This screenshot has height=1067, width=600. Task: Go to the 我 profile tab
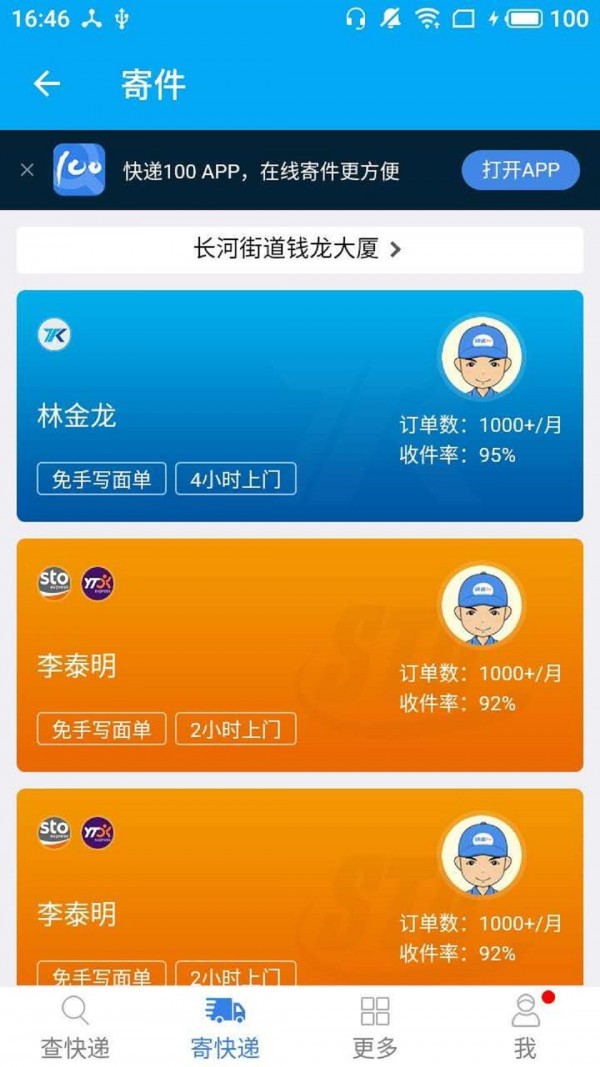525,1027
